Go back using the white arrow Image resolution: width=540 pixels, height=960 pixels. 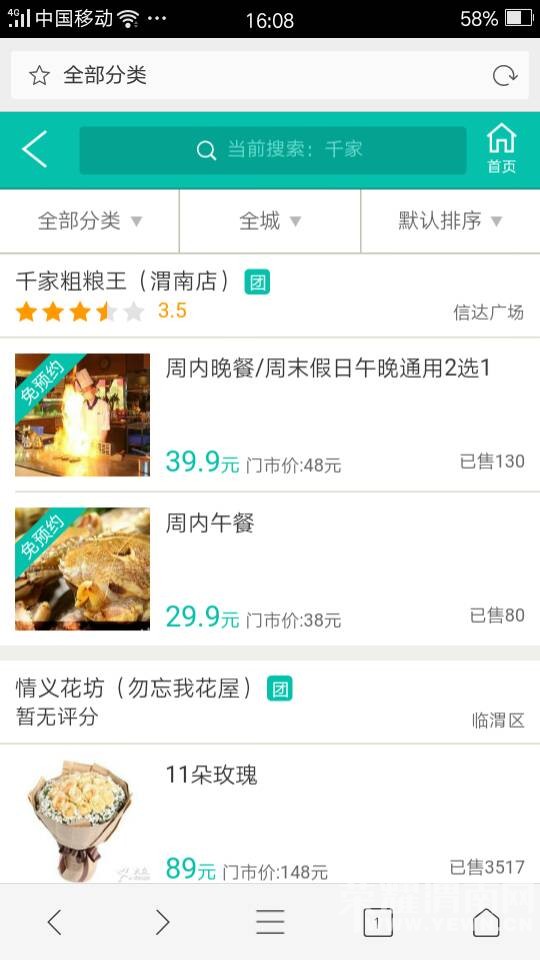pos(35,149)
